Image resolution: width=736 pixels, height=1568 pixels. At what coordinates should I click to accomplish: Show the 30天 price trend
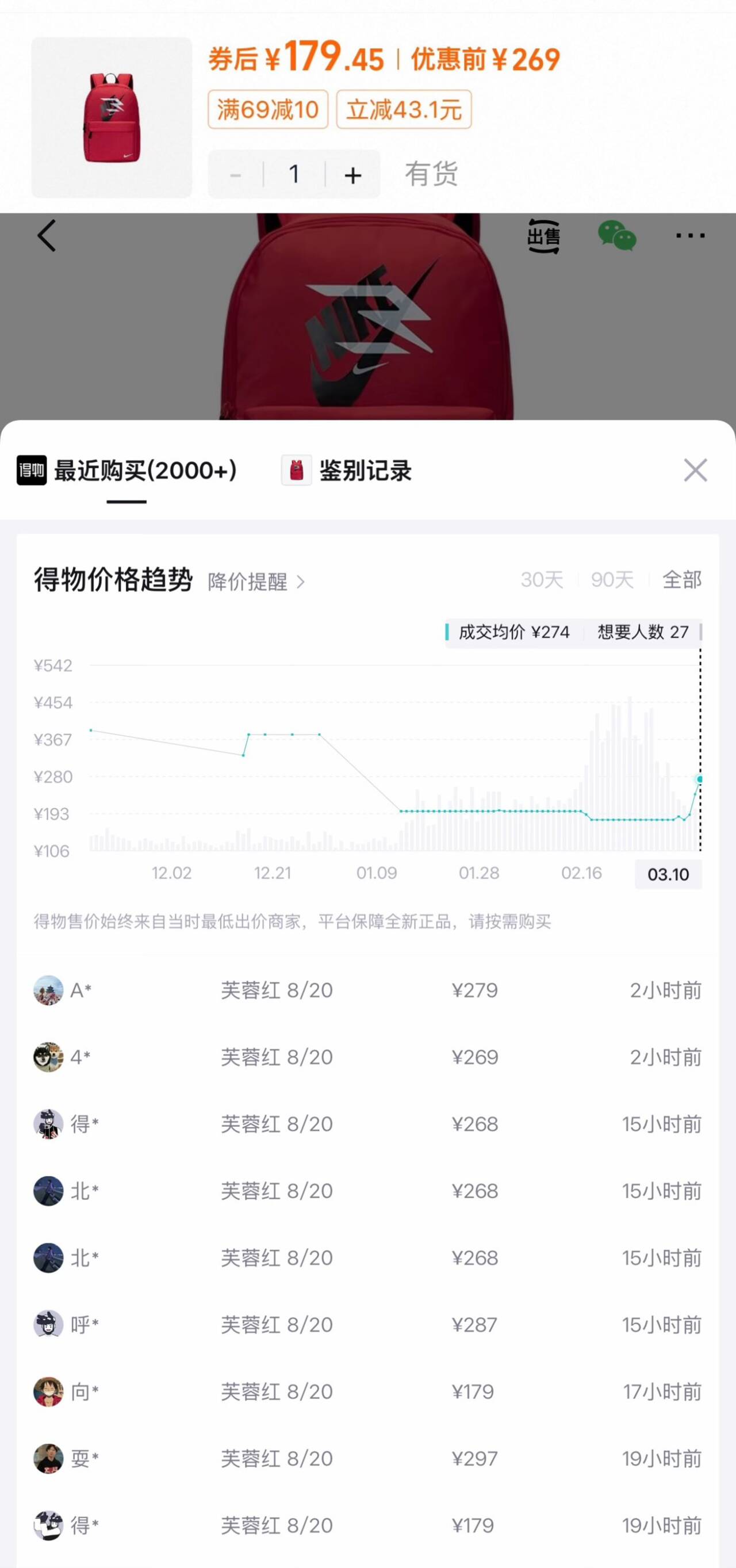point(541,580)
